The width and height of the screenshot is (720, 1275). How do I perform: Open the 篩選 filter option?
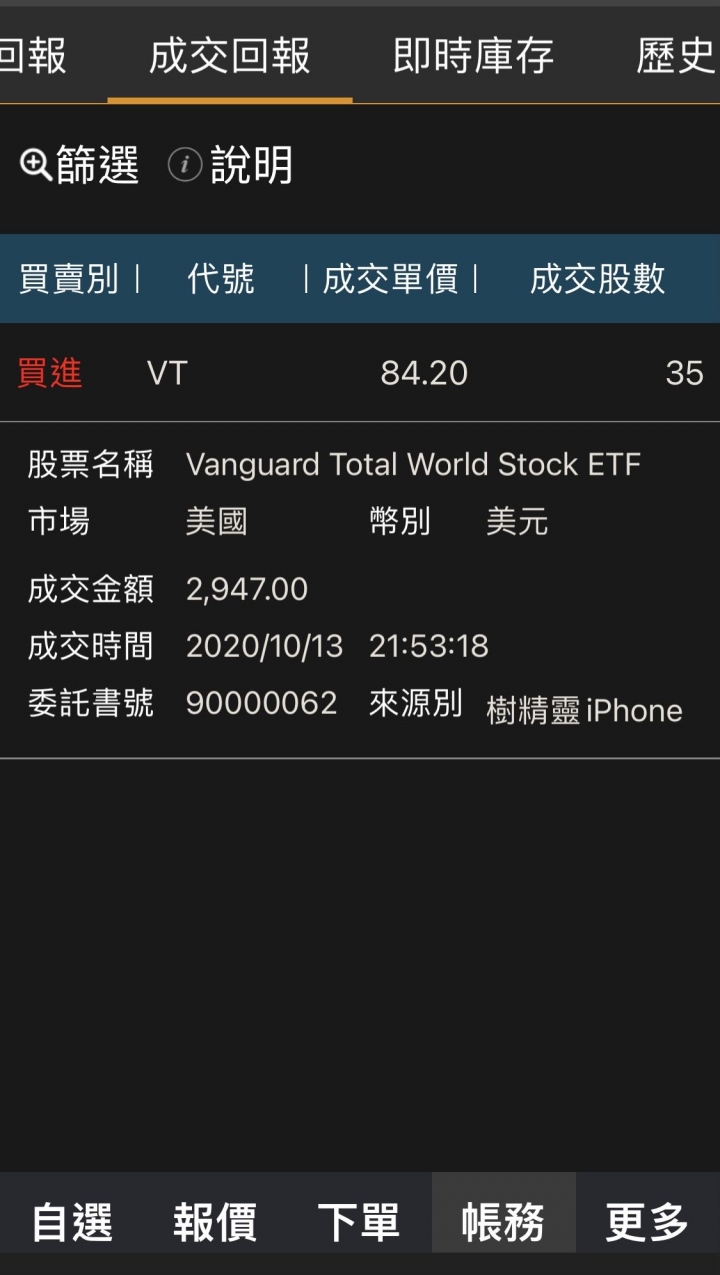pos(79,165)
